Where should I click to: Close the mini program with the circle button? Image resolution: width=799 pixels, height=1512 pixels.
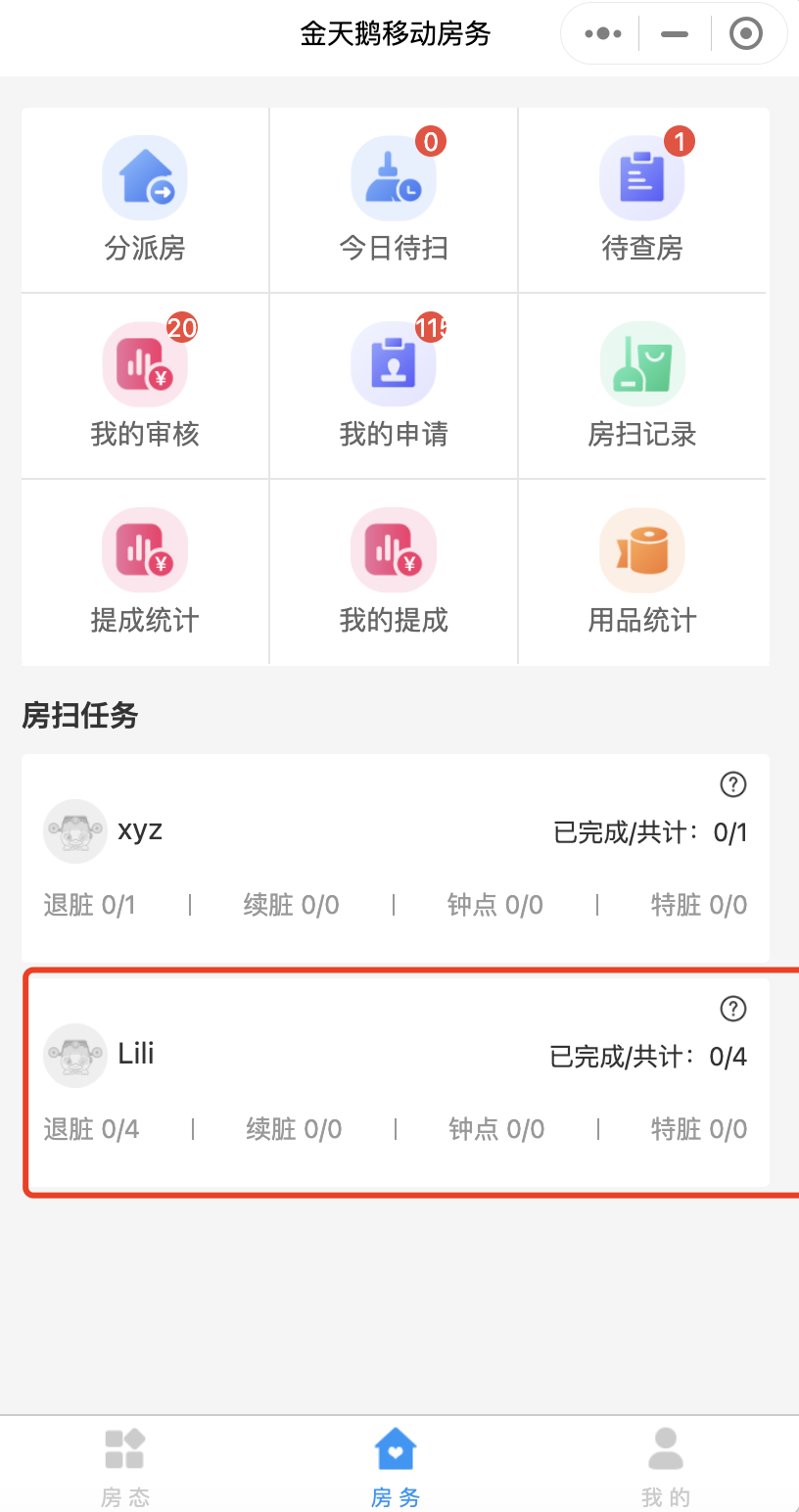click(746, 34)
